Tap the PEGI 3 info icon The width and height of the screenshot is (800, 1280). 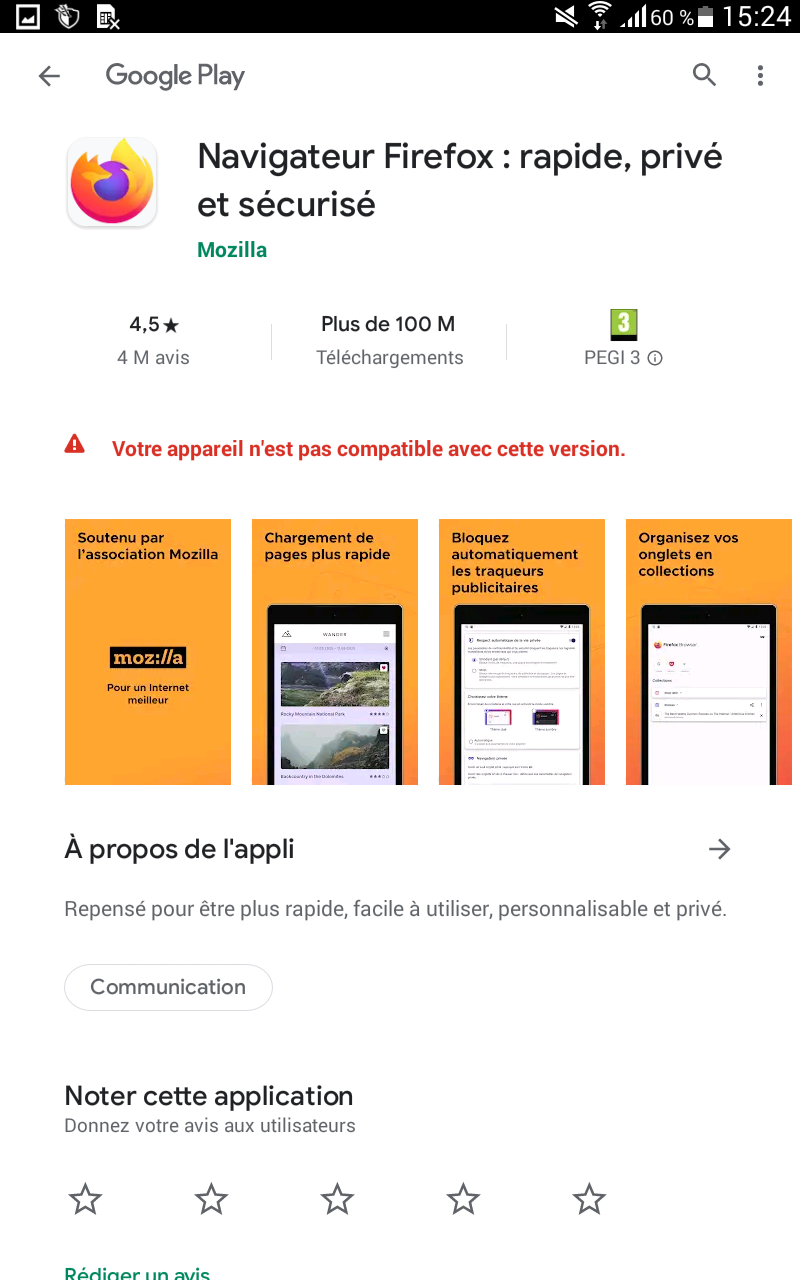click(655, 358)
